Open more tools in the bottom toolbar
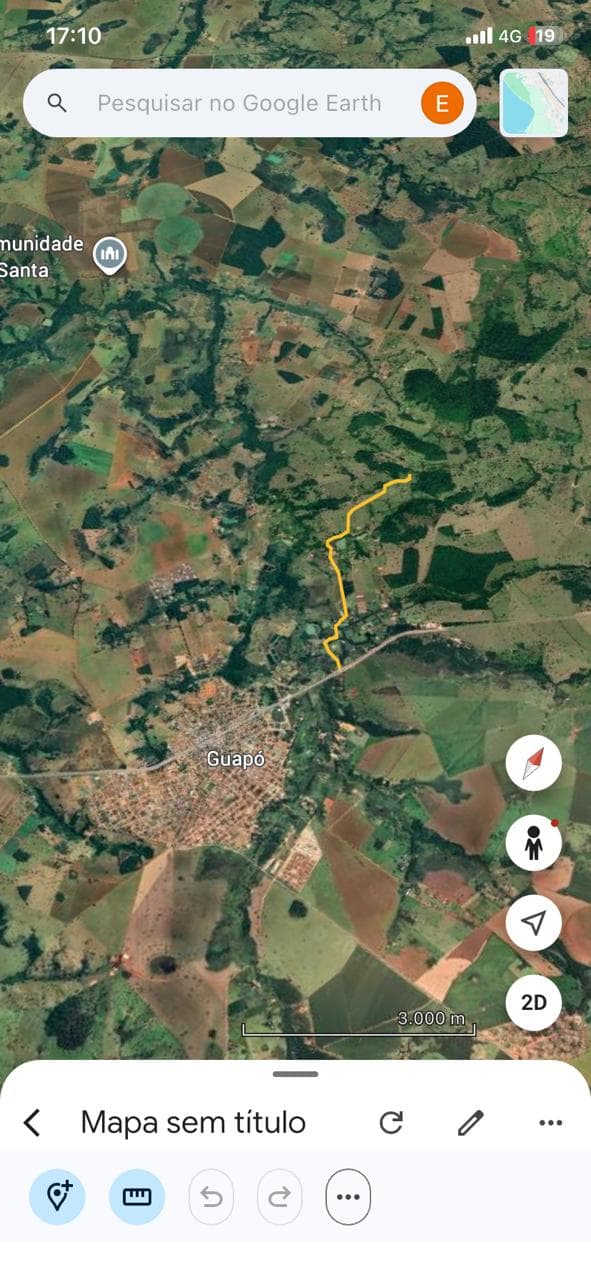The width and height of the screenshot is (591, 1280). click(348, 1196)
